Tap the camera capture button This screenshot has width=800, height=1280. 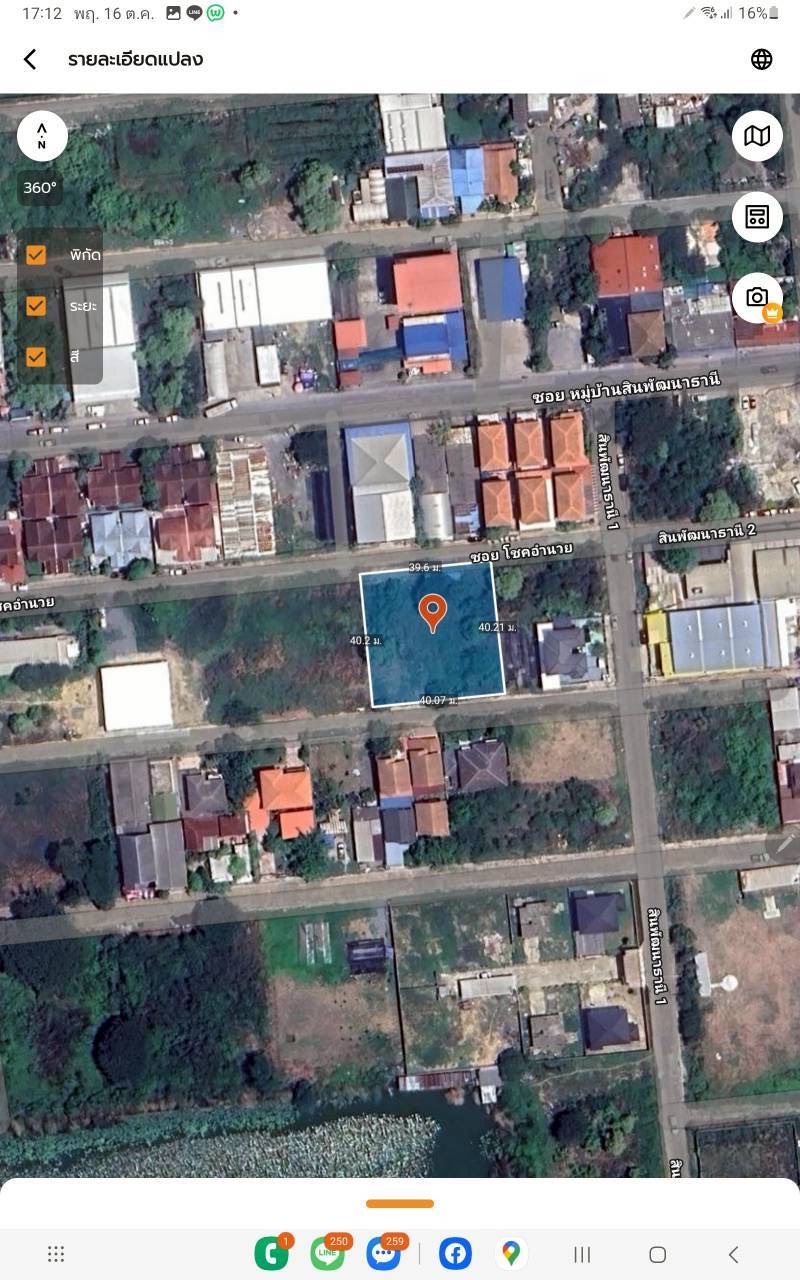coord(757,298)
